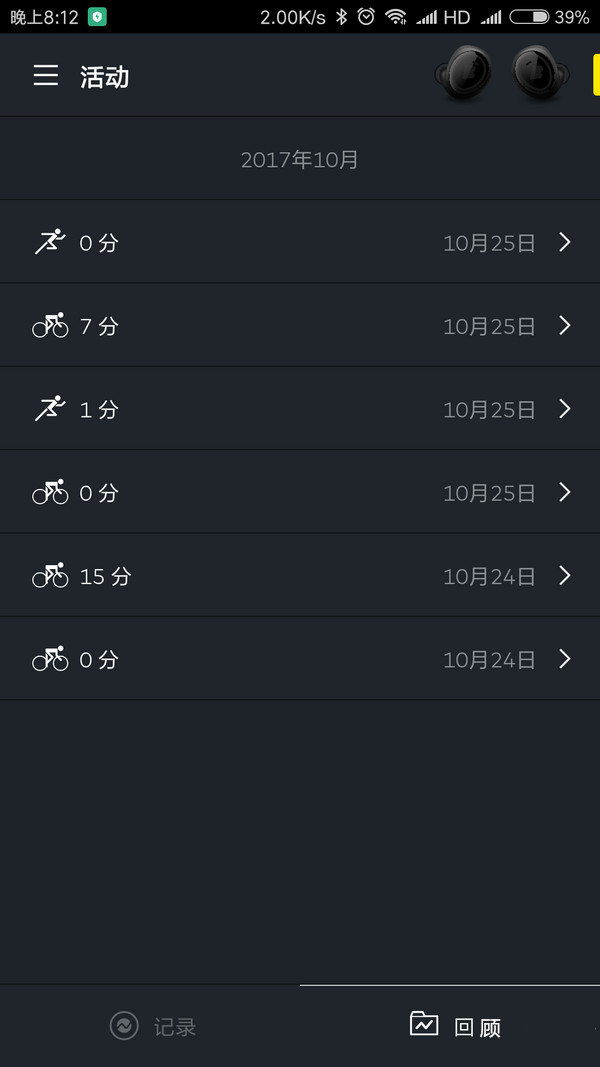Select the 回顾 tab
Viewport: 600px width, 1067px height.
click(450, 1026)
